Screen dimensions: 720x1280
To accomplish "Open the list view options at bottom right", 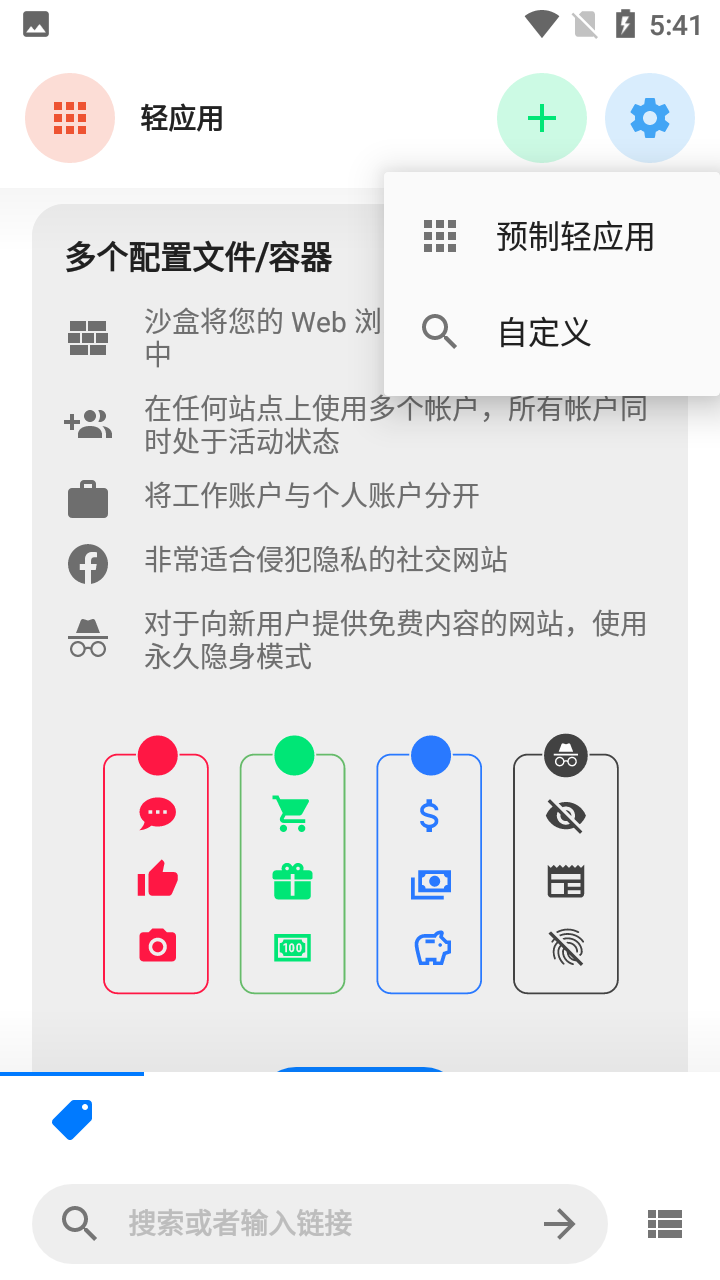I will point(664,1223).
